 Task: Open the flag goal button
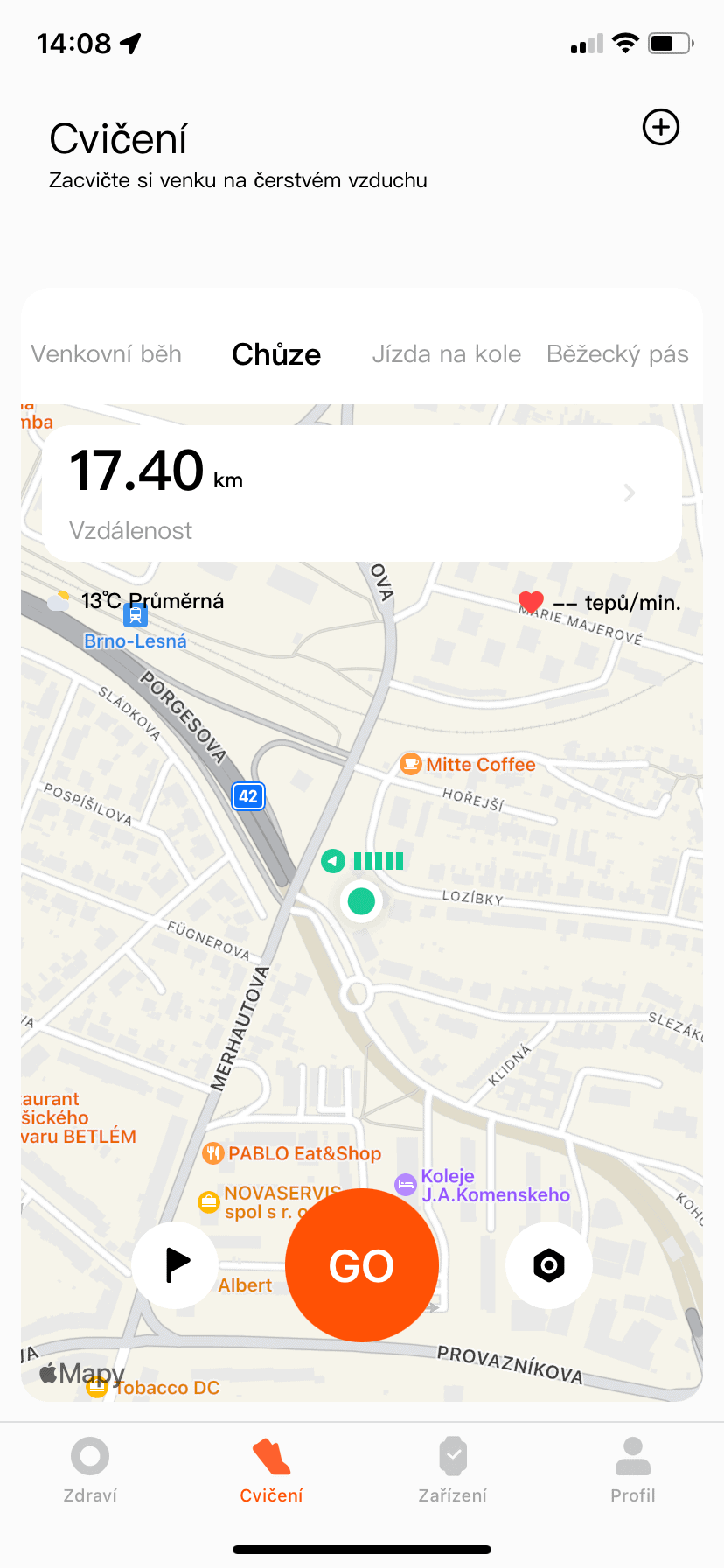point(176,1265)
